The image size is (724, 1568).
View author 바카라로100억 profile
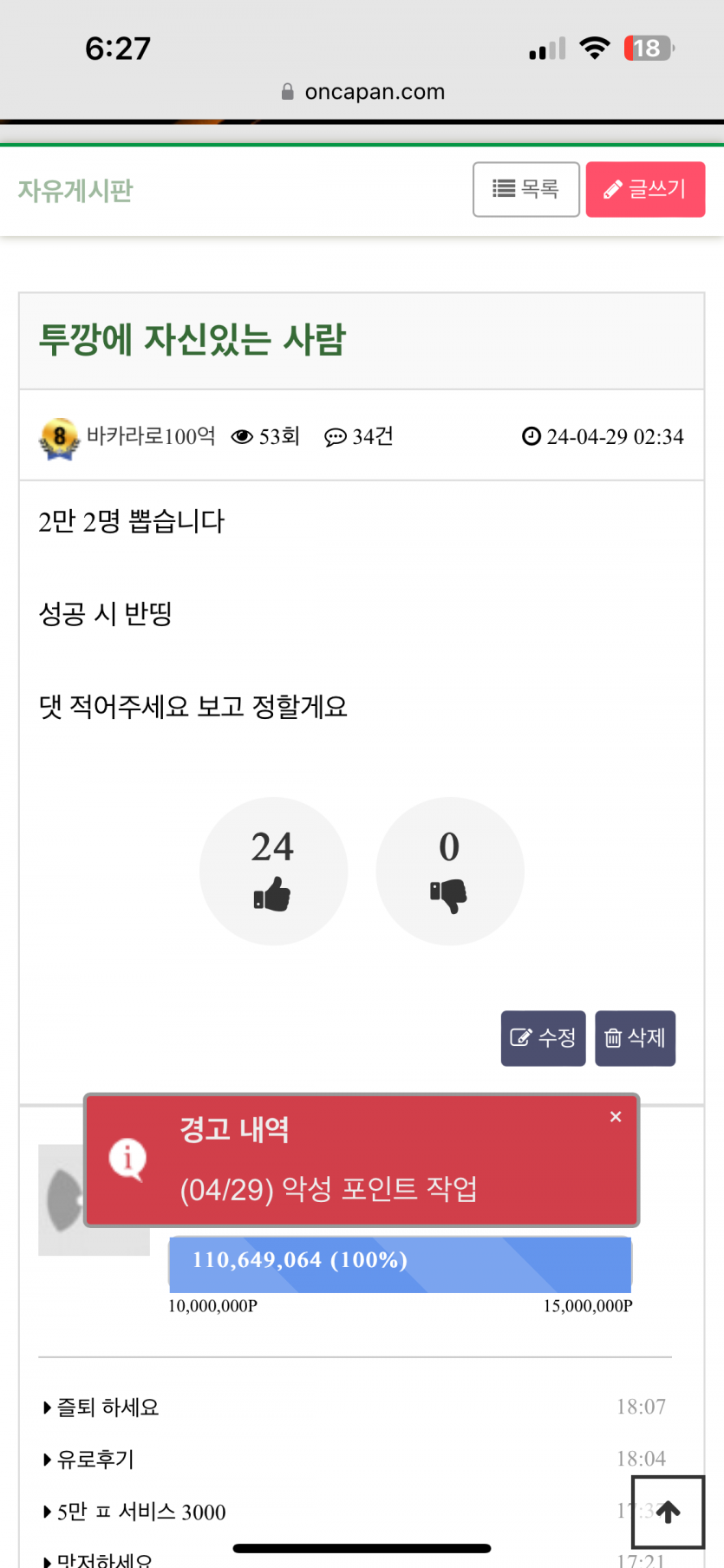click(150, 436)
